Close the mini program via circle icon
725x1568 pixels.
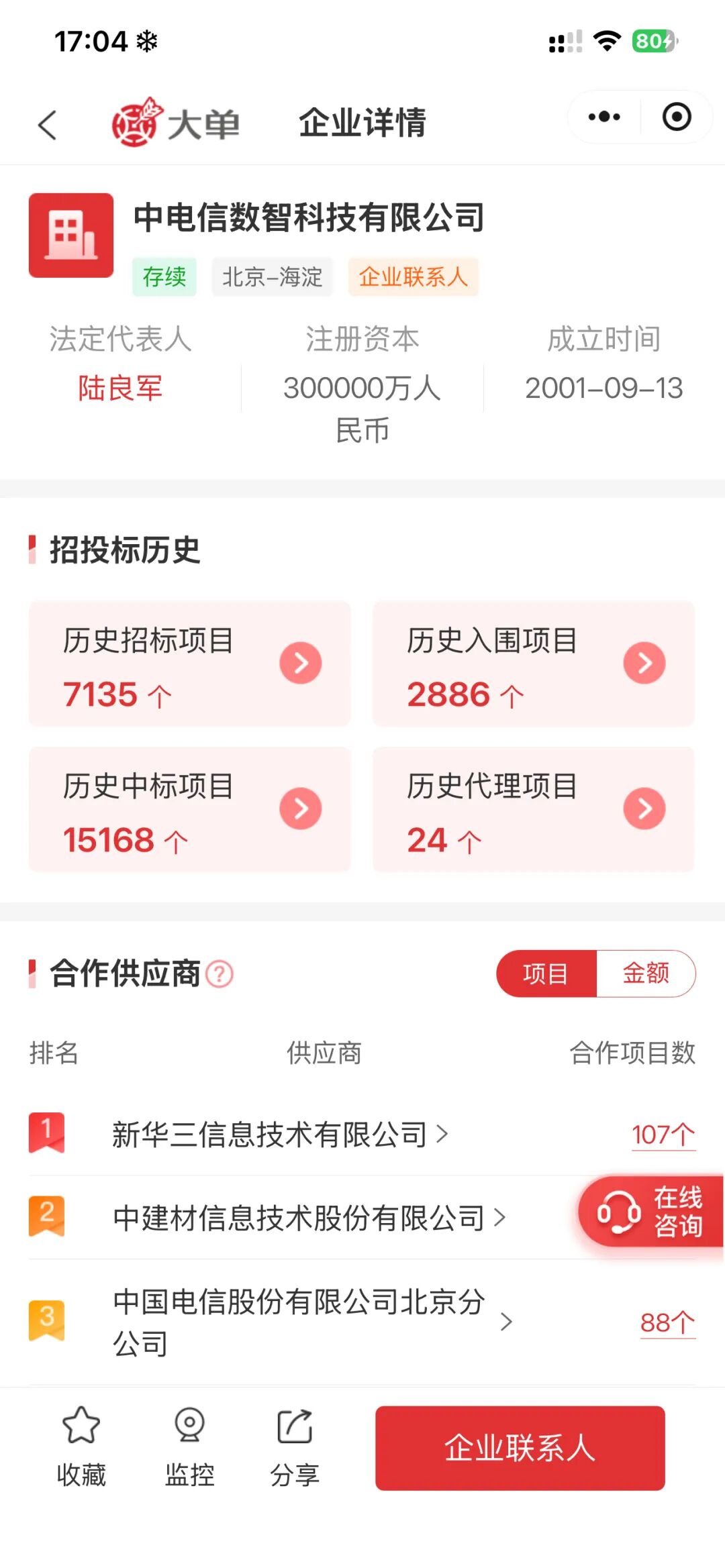676,117
